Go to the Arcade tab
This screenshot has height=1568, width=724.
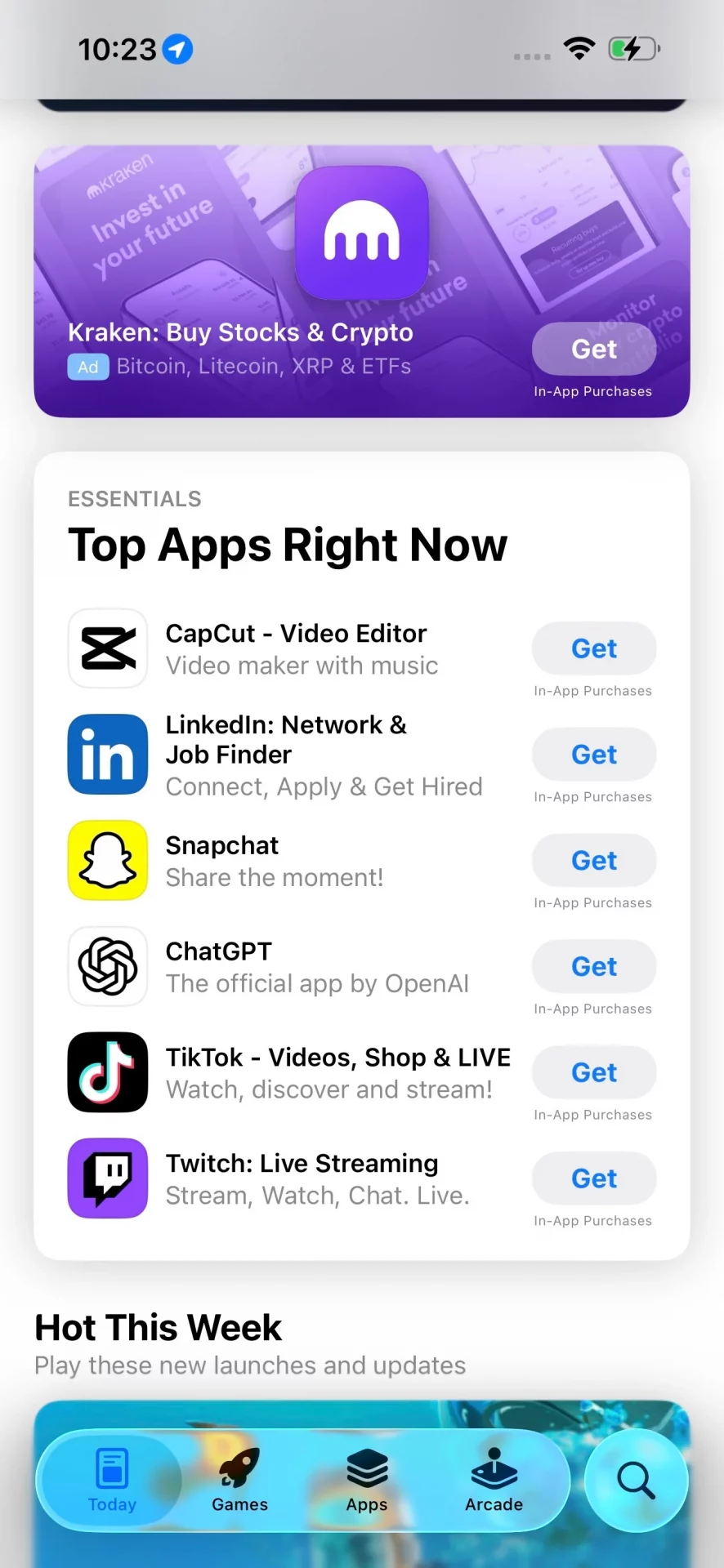click(494, 1480)
